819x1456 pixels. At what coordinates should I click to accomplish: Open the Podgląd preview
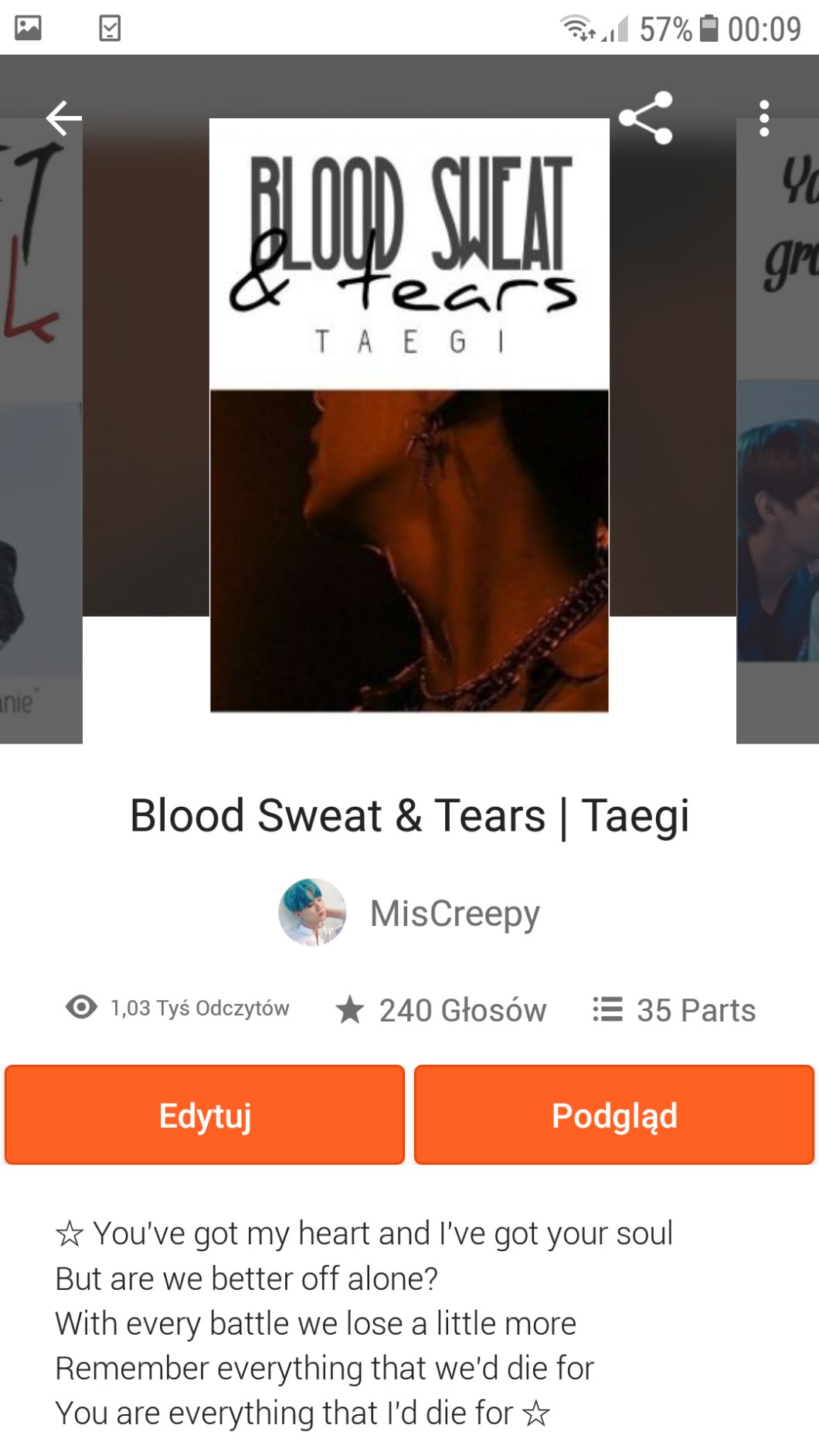click(614, 1115)
